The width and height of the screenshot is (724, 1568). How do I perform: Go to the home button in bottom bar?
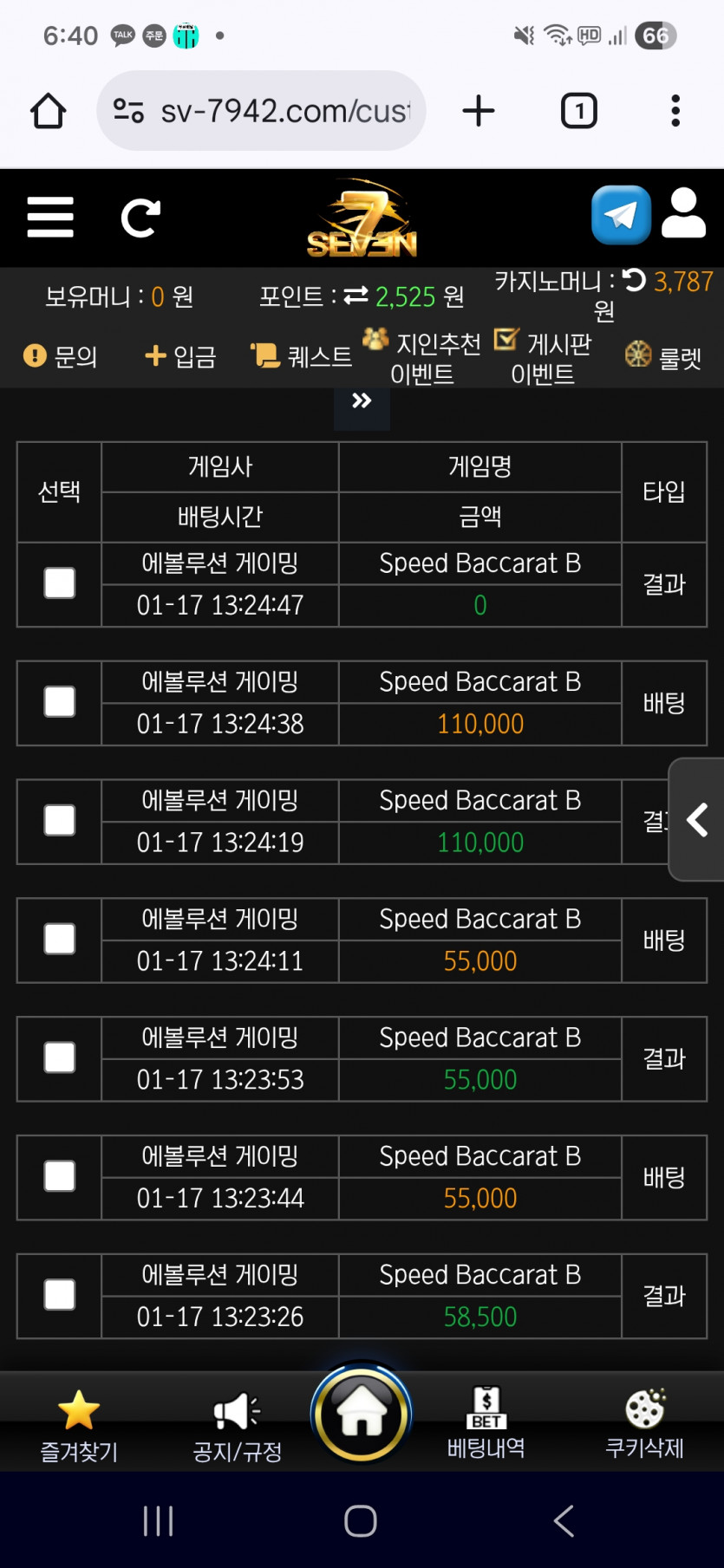tap(362, 1413)
